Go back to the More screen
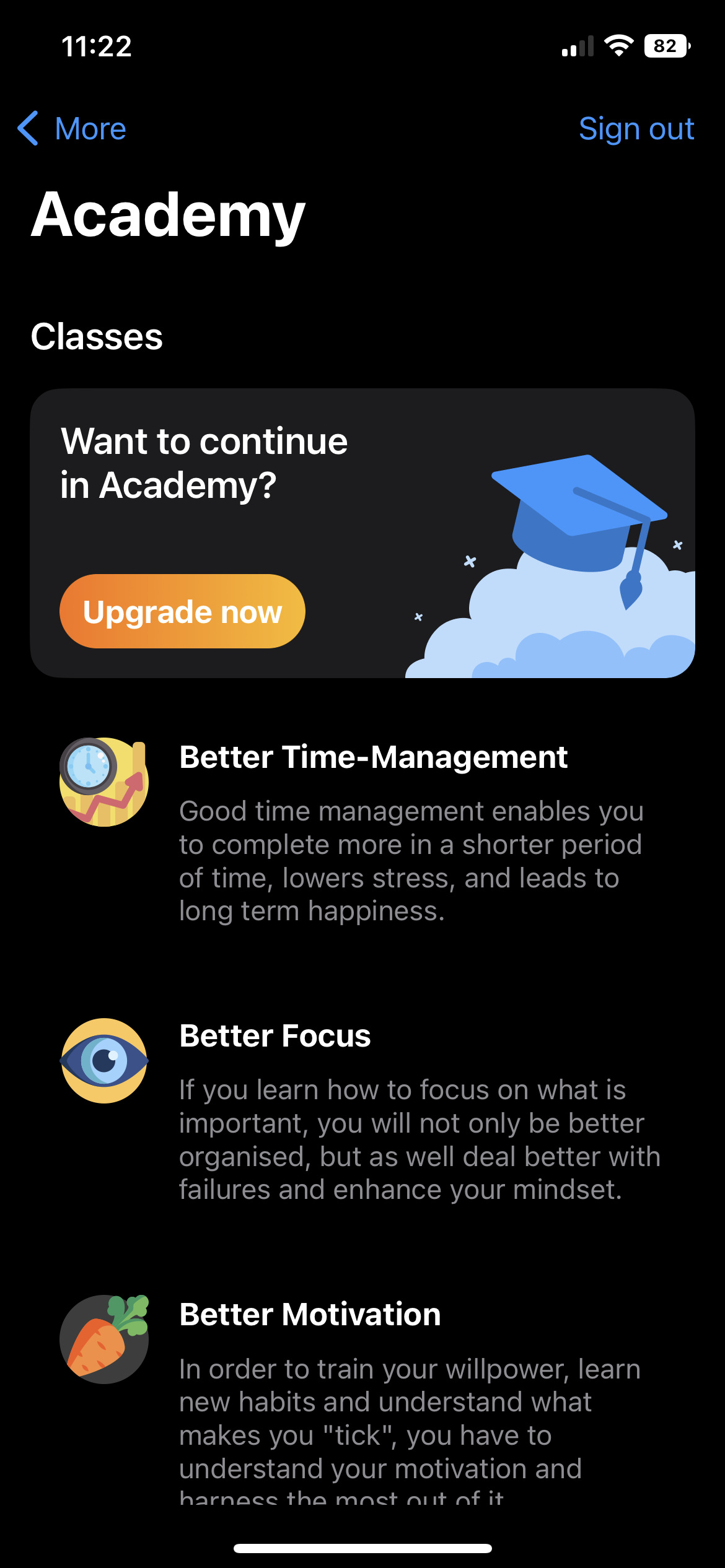This screenshot has height=1568, width=725. [72, 129]
